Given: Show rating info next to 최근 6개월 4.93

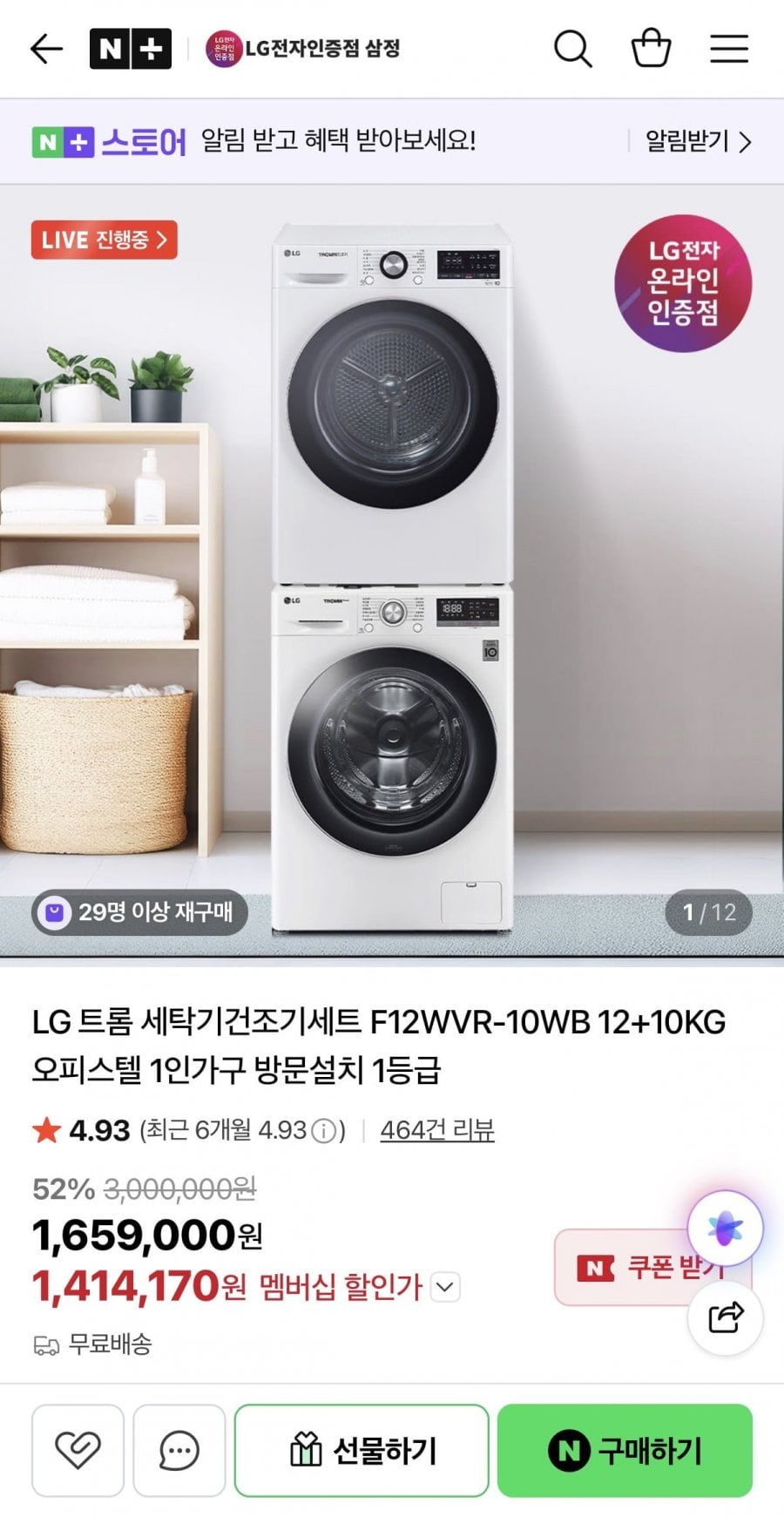Looking at the screenshot, I should (x=324, y=1132).
